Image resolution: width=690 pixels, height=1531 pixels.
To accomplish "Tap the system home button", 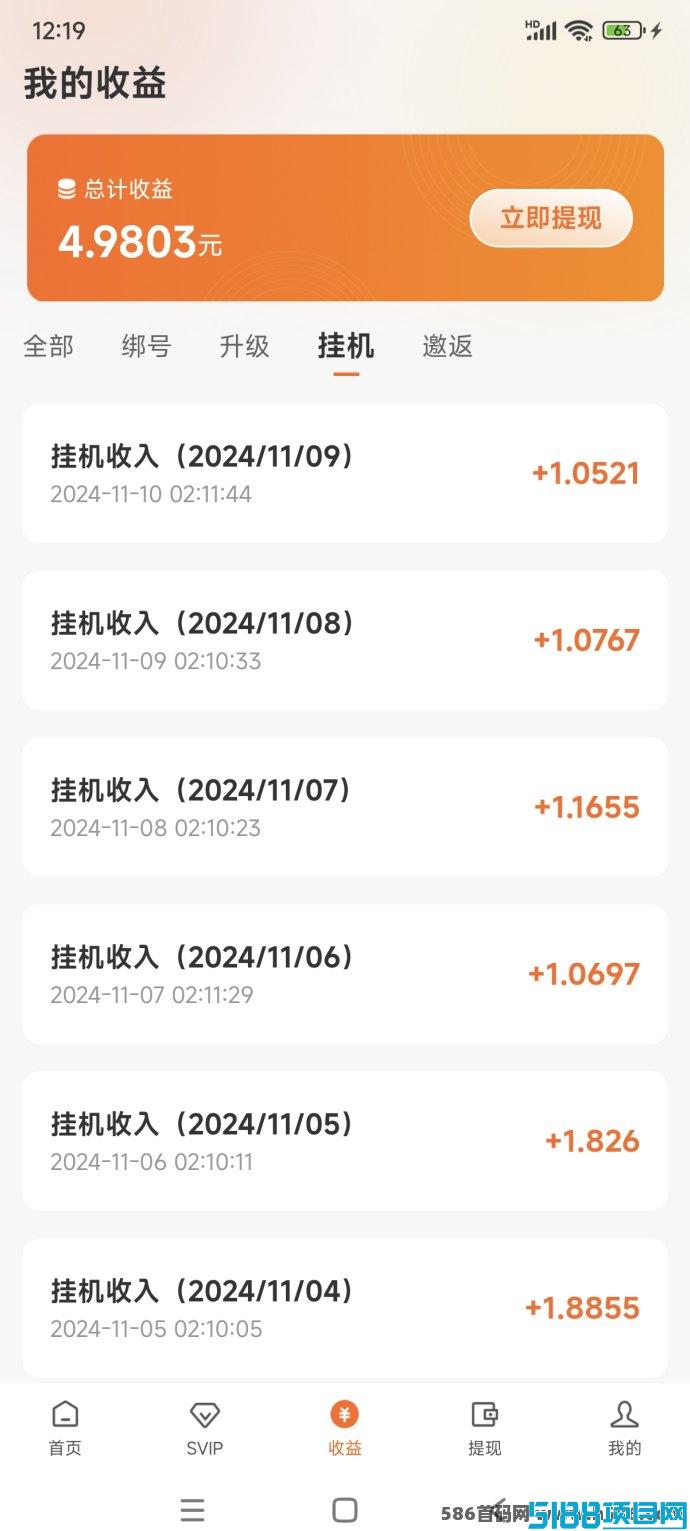I will (345, 1510).
